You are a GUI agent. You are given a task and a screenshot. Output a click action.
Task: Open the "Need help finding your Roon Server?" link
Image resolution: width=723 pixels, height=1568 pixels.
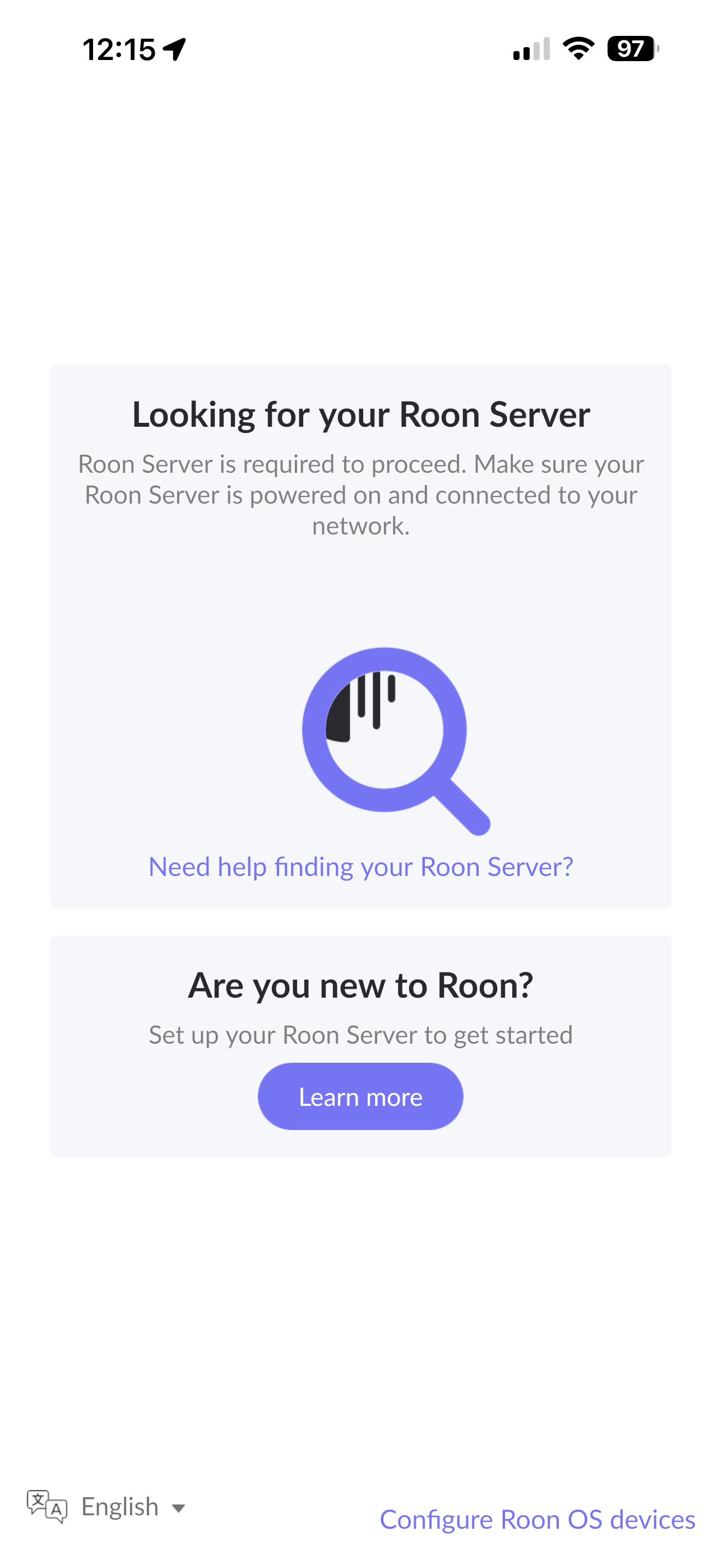point(361,866)
